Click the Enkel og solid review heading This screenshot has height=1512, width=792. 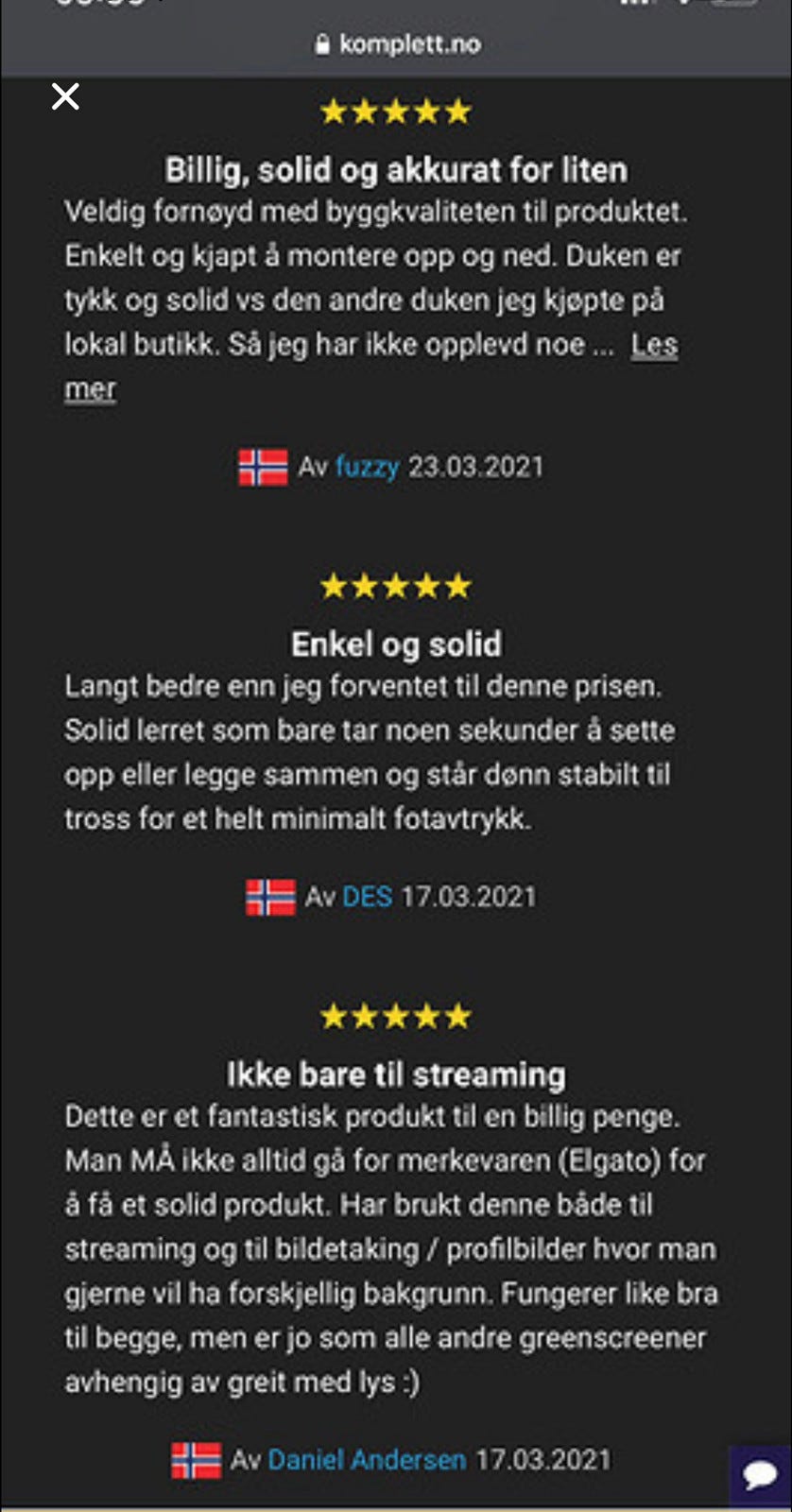point(396,643)
